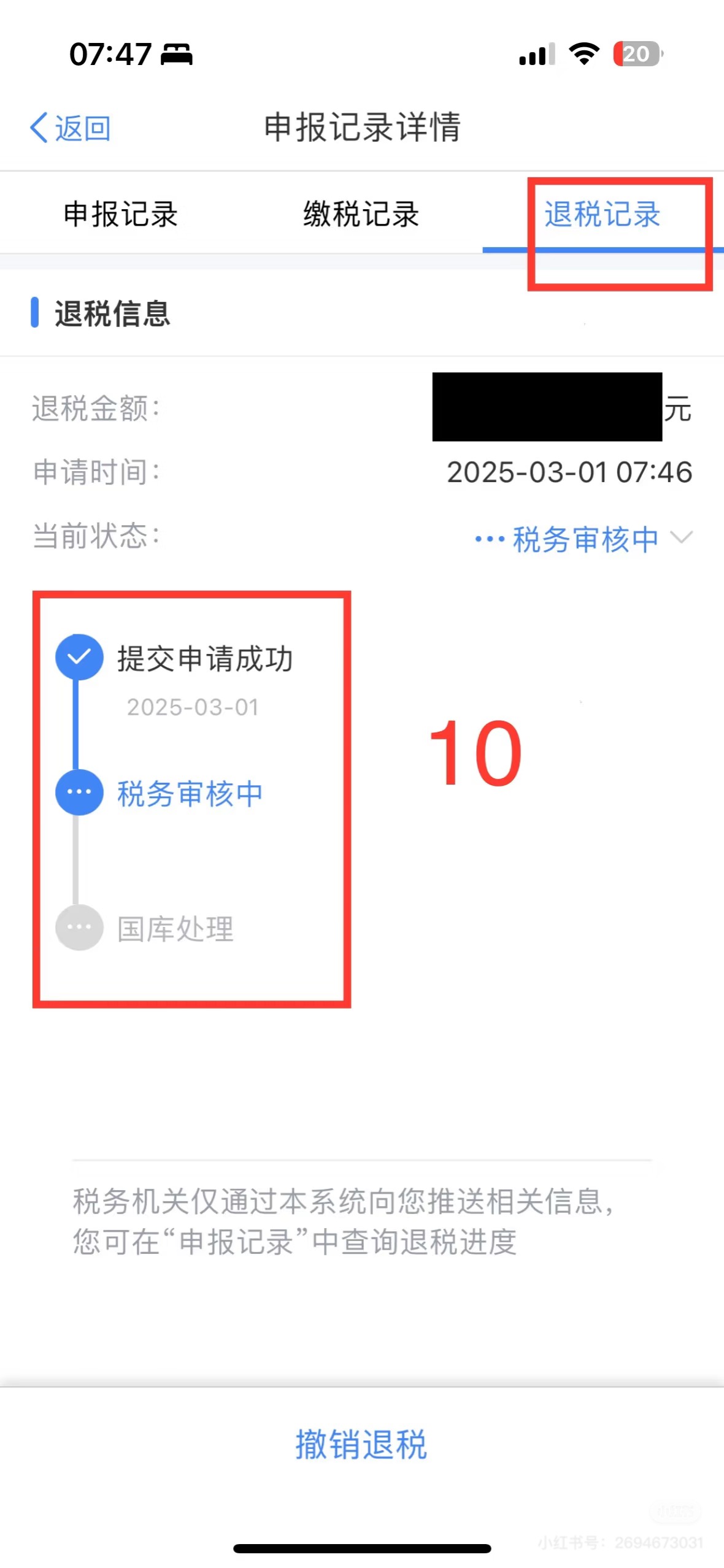Go back using the 返回 button
This screenshot has height=1568, width=724.
(x=71, y=128)
